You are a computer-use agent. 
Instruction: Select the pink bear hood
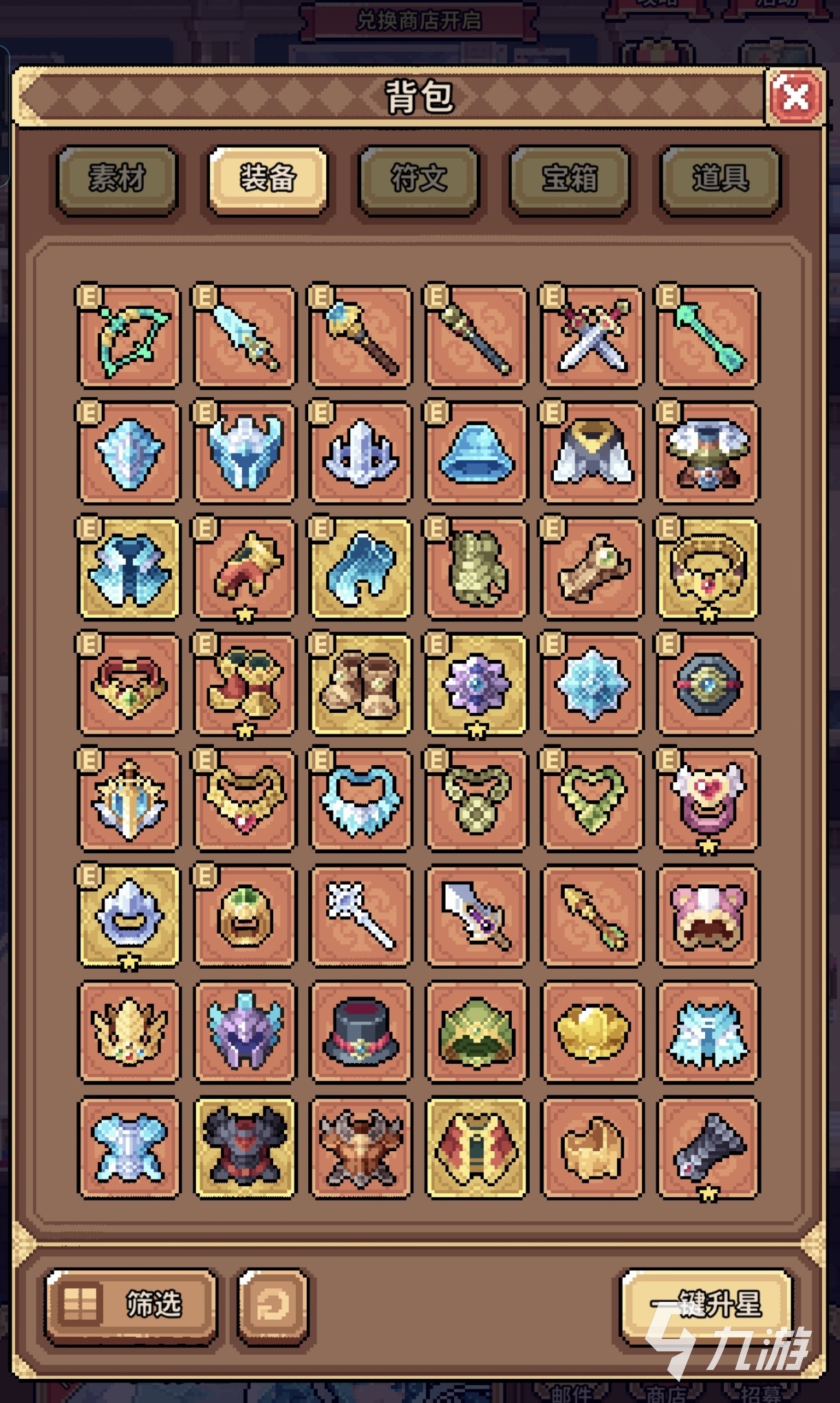707,917
